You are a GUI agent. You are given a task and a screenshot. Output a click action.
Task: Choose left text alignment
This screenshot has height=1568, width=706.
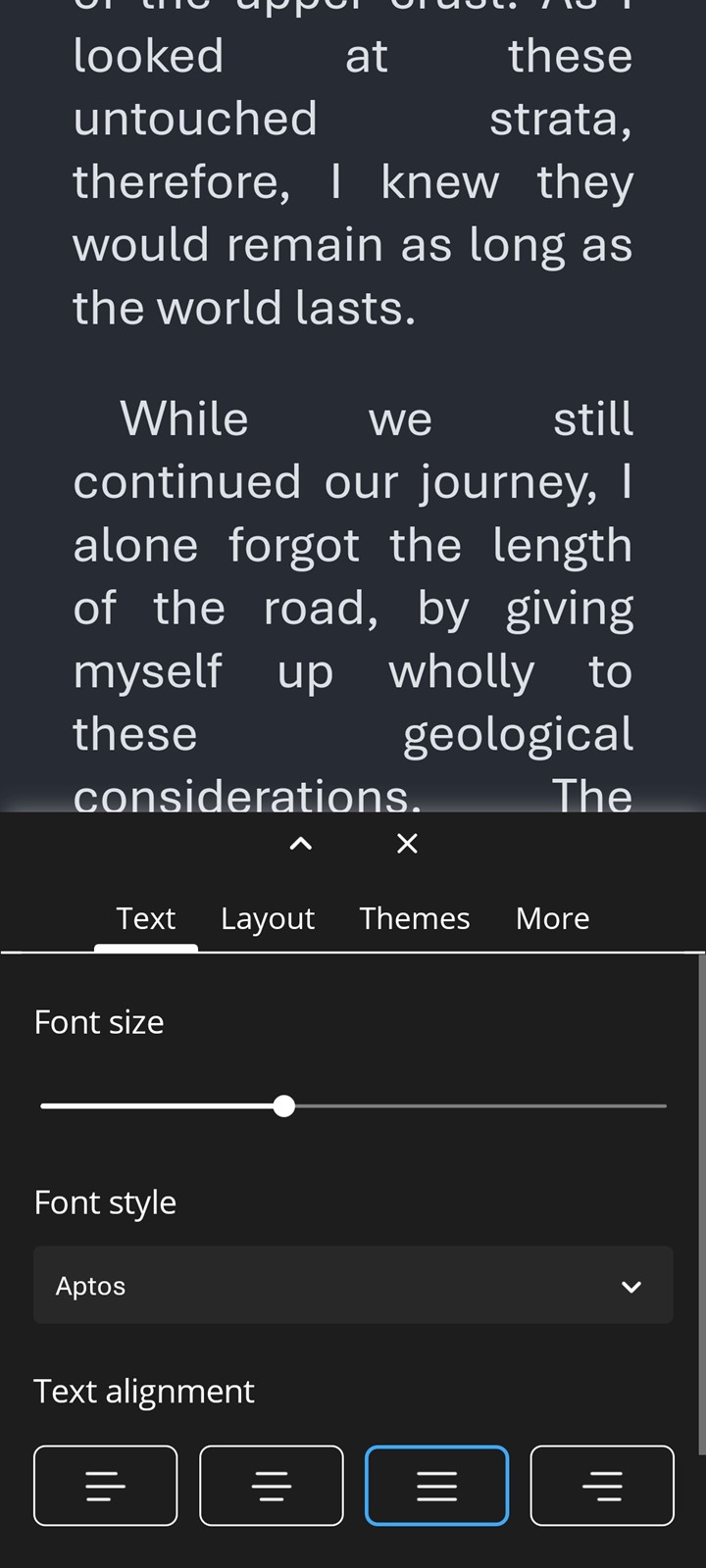point(106,1486)
